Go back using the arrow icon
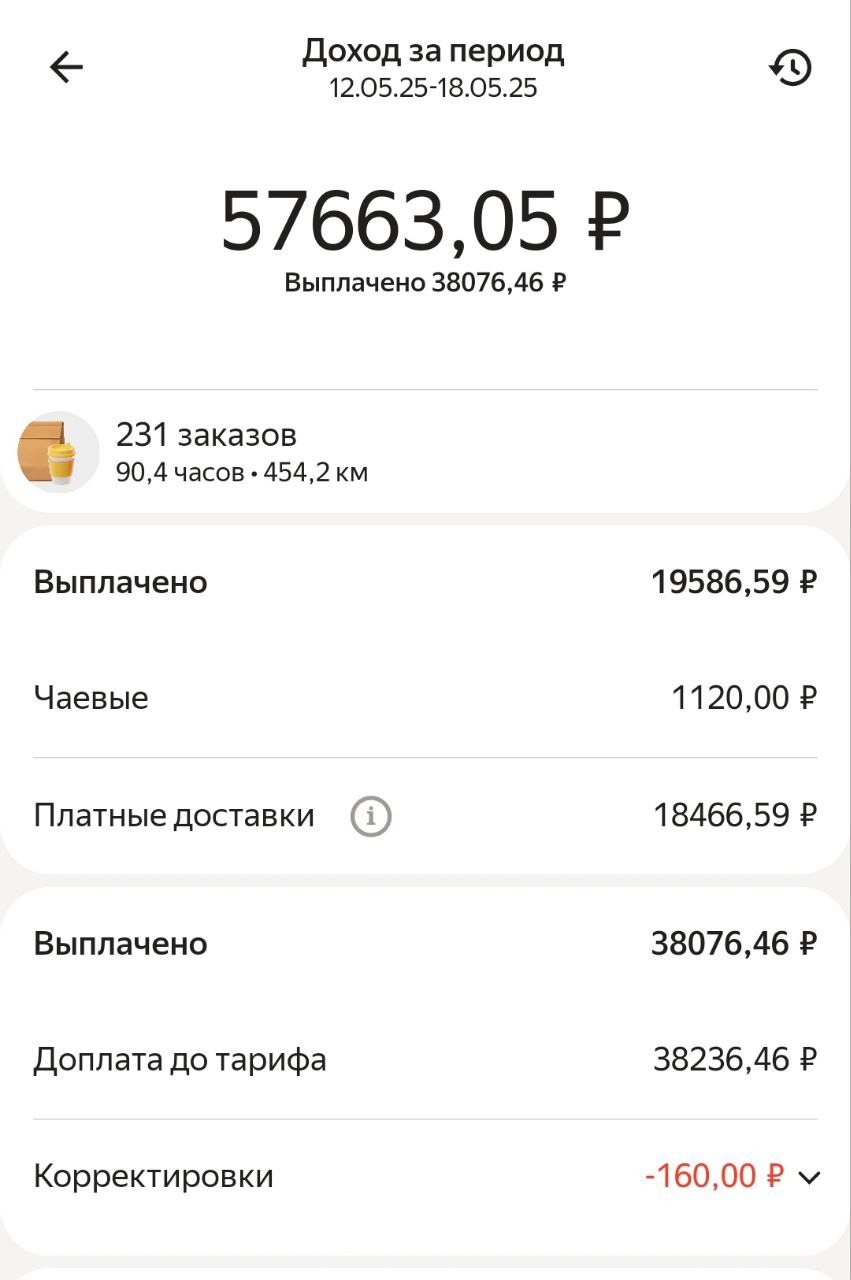851x1280 pixels. pyautogui.click(x=66, y=67)
